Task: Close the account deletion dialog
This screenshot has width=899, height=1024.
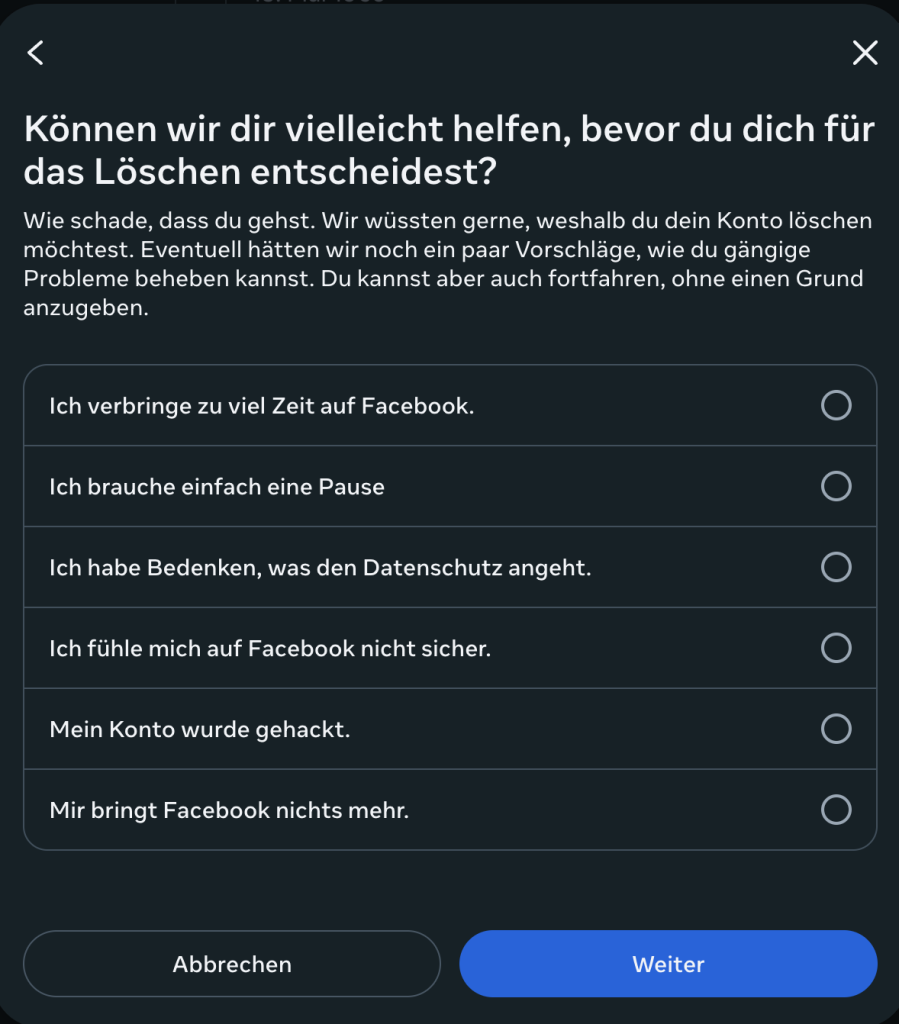Action: pyautogui.click(x=864, y=53)
